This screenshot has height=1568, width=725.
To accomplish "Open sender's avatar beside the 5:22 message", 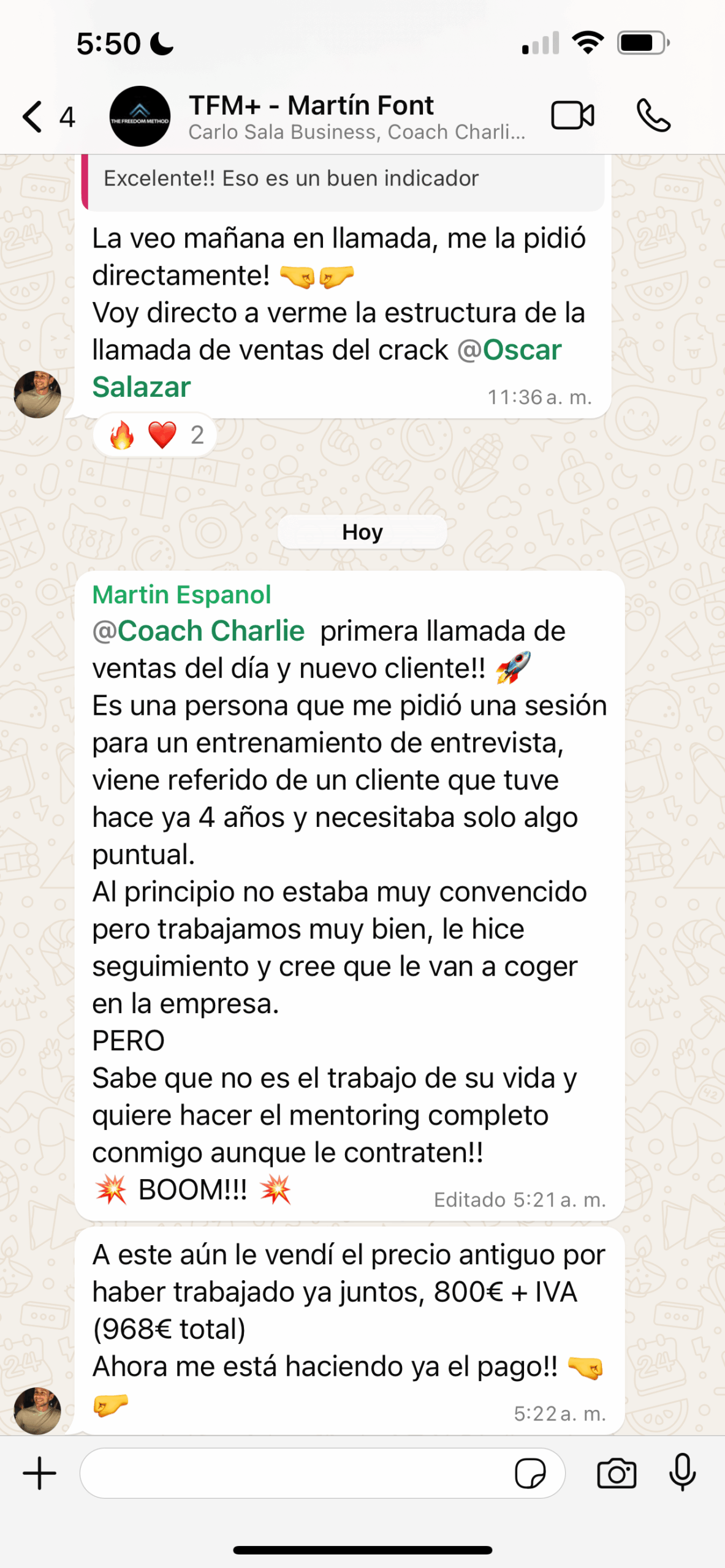I will point(37,1411).
